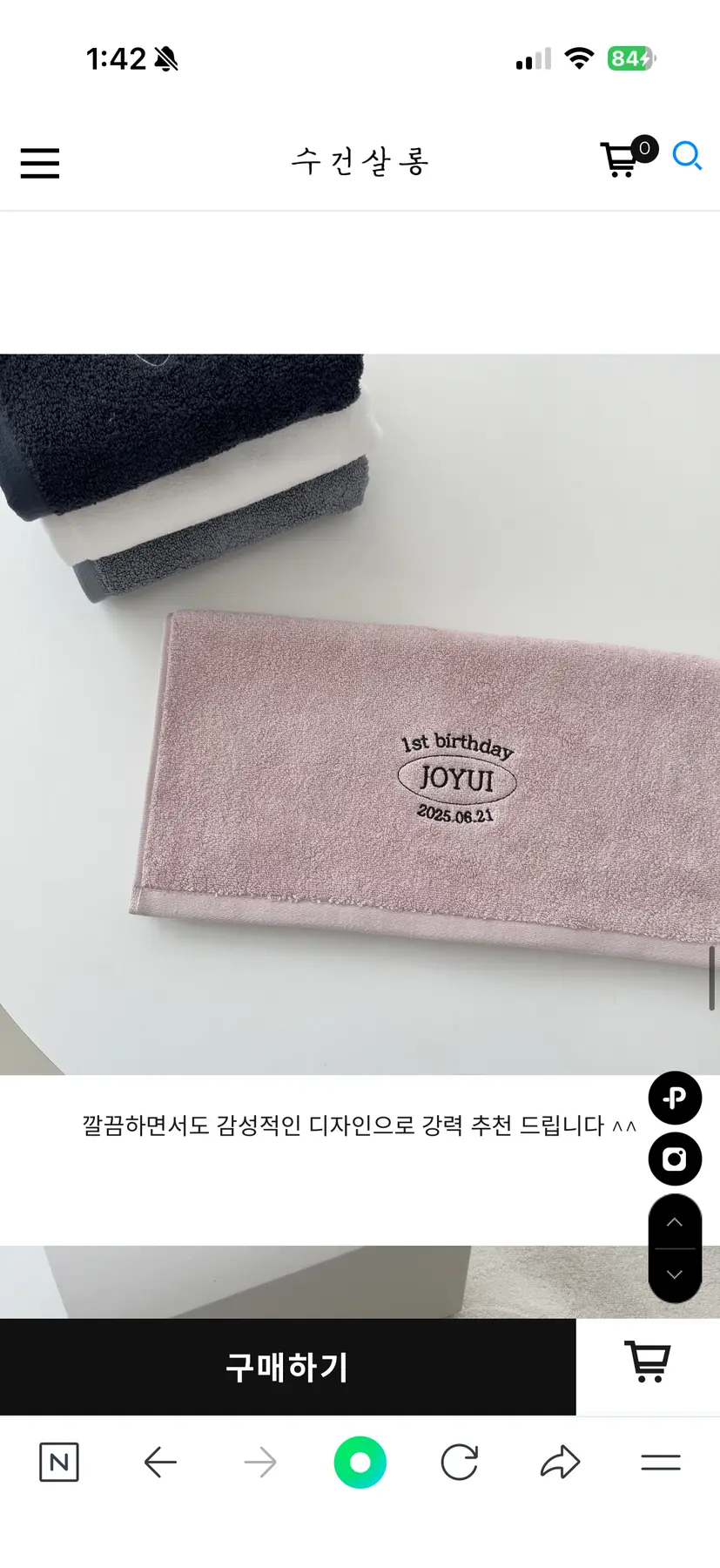The image size is (720, 1568).
Task: Open Naver home via the N icon
Action: click(x=59, y=1463)
